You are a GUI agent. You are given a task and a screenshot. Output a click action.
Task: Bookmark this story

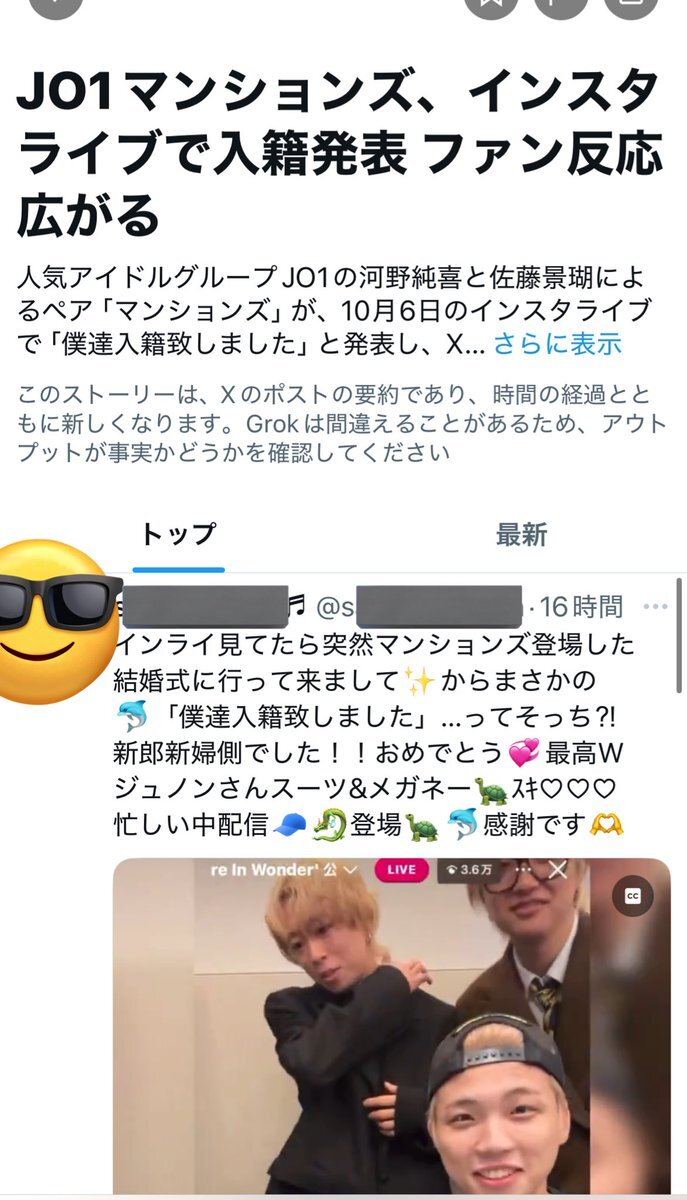pyautogui.click(x=491, y=6)
